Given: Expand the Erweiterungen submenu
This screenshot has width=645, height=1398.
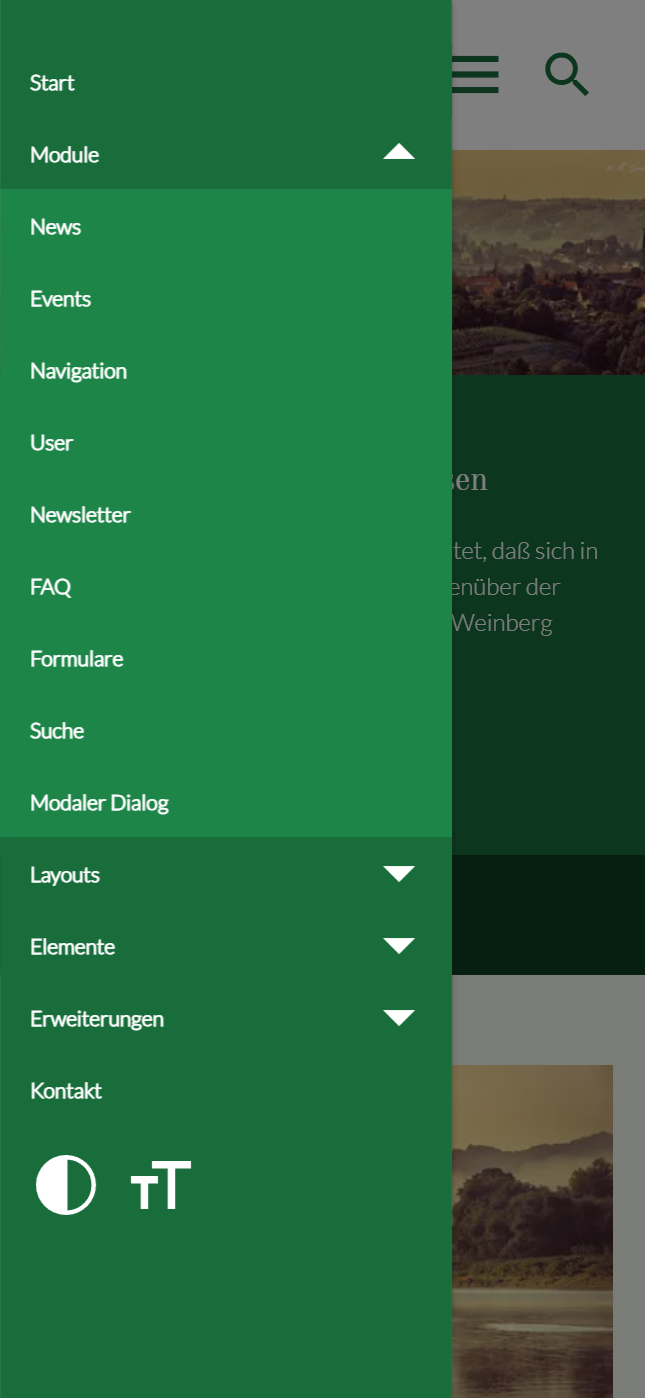Looking at the screenshot, I should pyautogui.click(x=398, y=1019).
